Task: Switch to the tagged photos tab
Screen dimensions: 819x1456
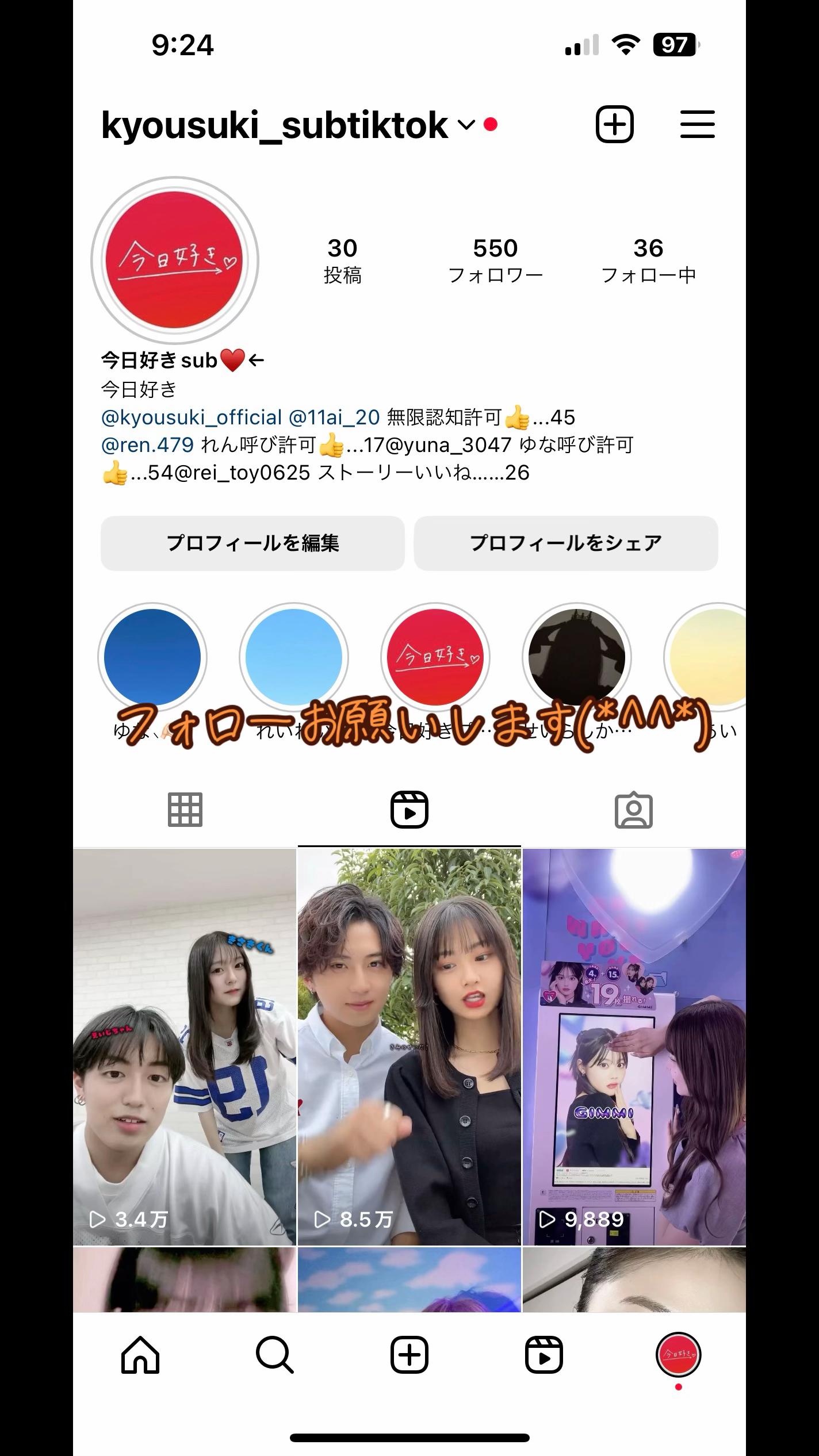Action: click(633, 810)
